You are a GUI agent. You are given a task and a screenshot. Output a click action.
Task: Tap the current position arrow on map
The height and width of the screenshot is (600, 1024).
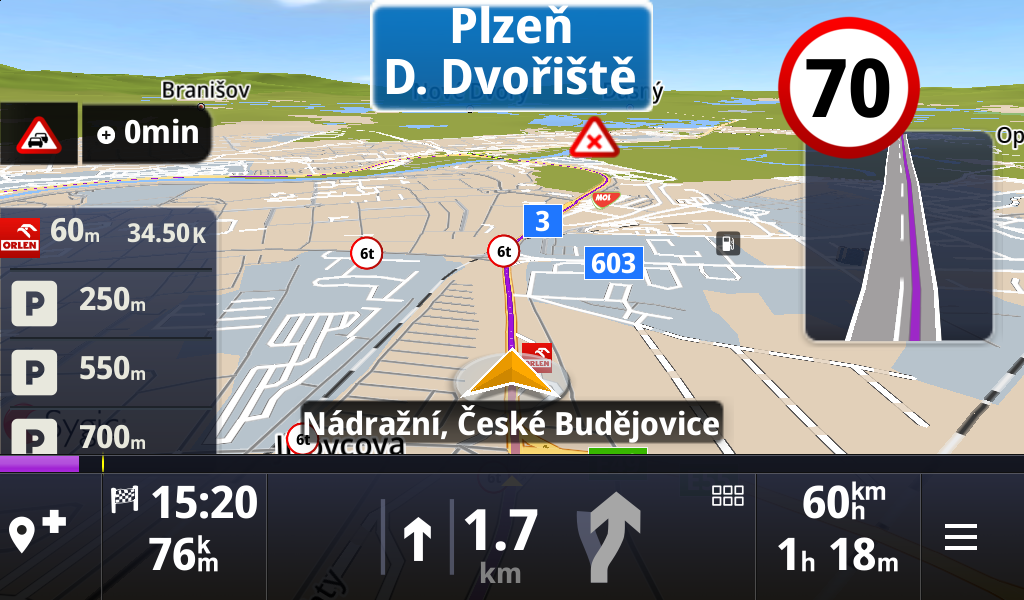pos(511,375)
